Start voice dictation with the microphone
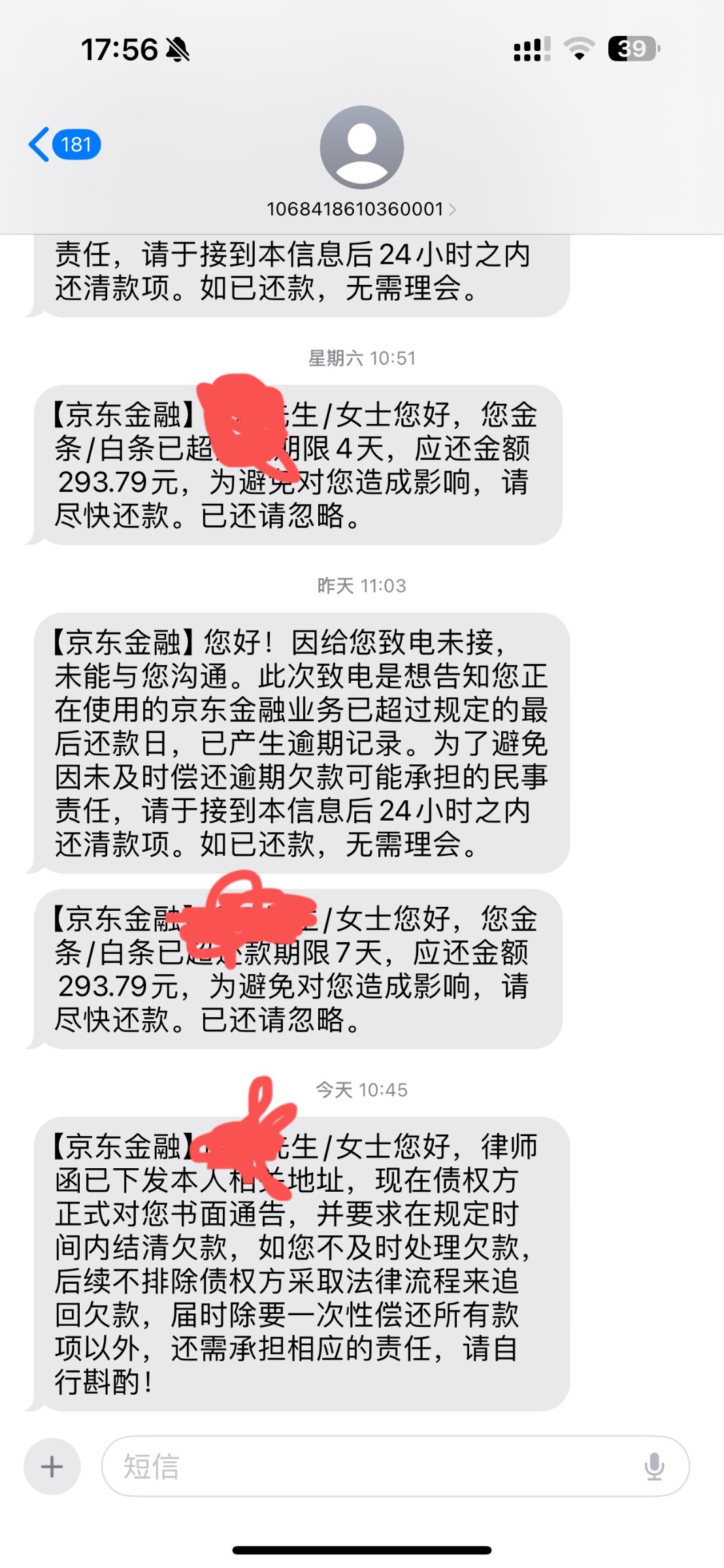 coord(654,1467)
